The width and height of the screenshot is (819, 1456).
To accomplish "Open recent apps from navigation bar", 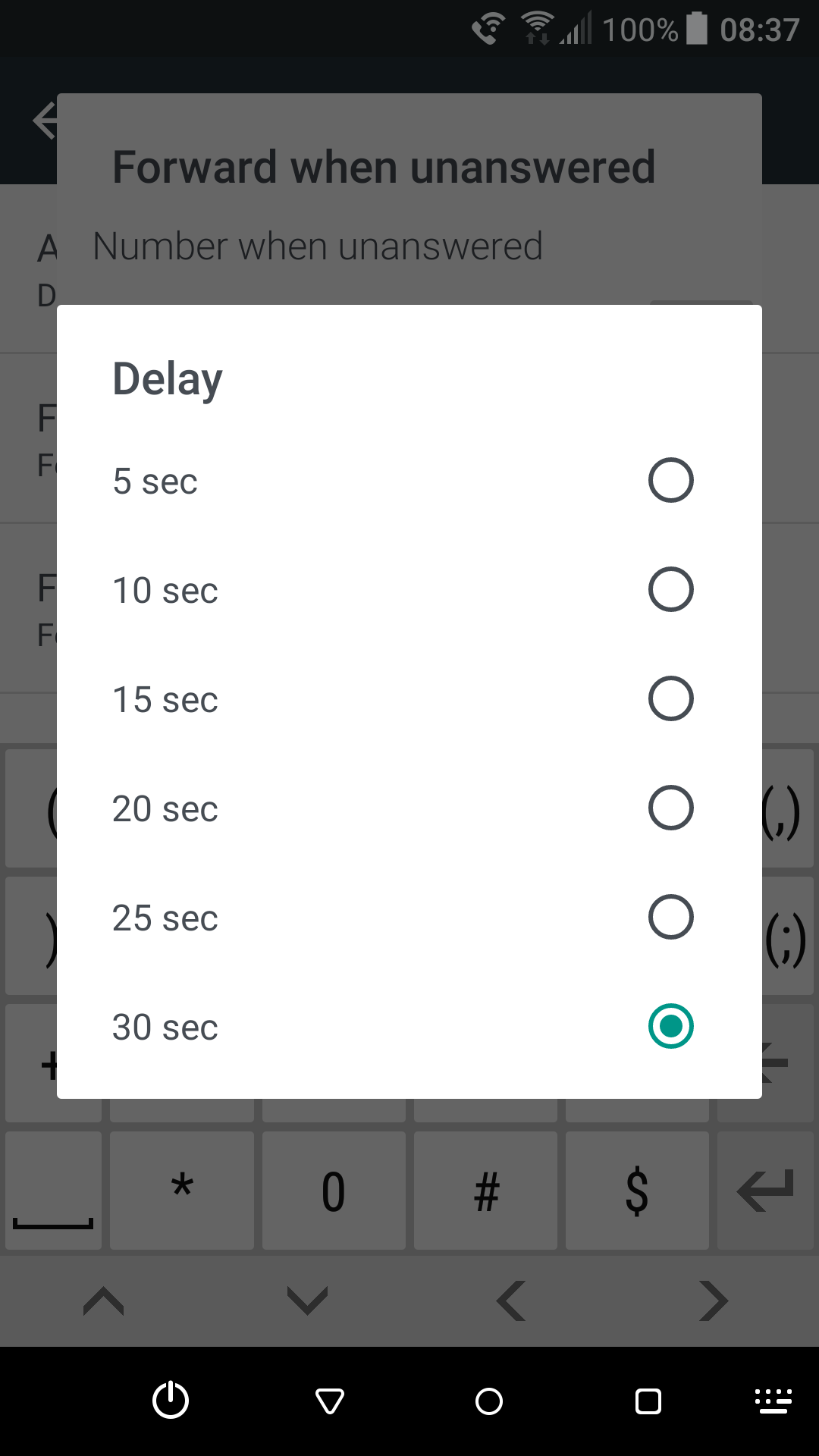I will 648,1401.
